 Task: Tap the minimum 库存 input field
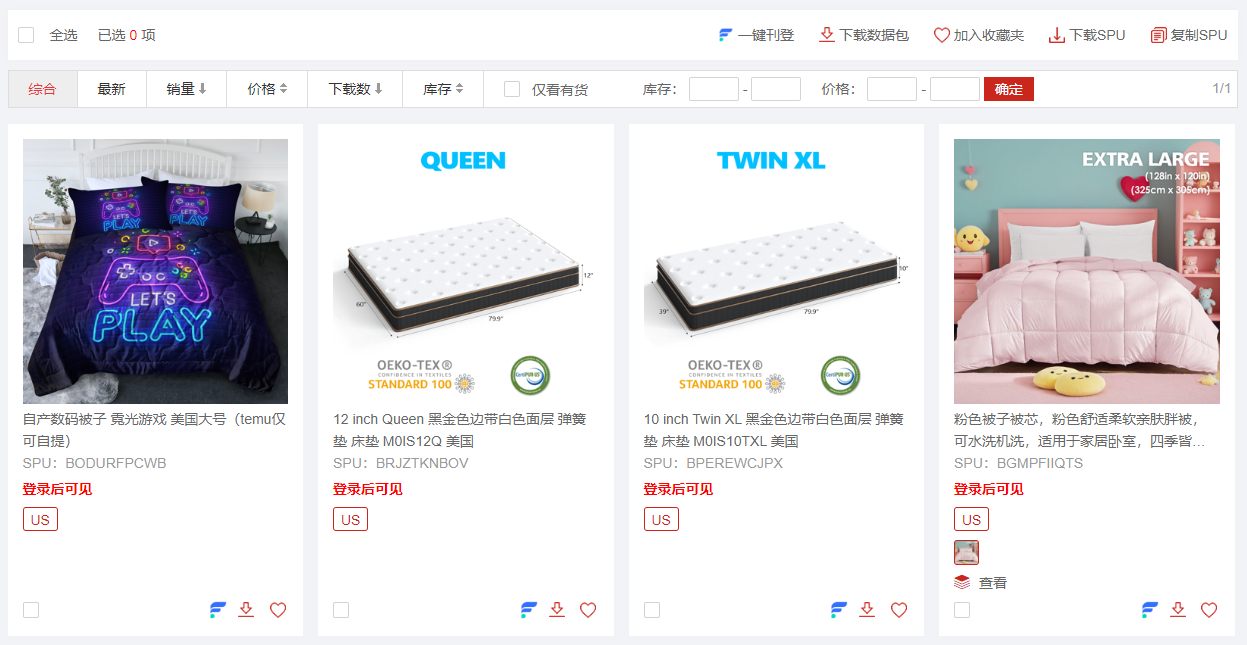(713, 89)
